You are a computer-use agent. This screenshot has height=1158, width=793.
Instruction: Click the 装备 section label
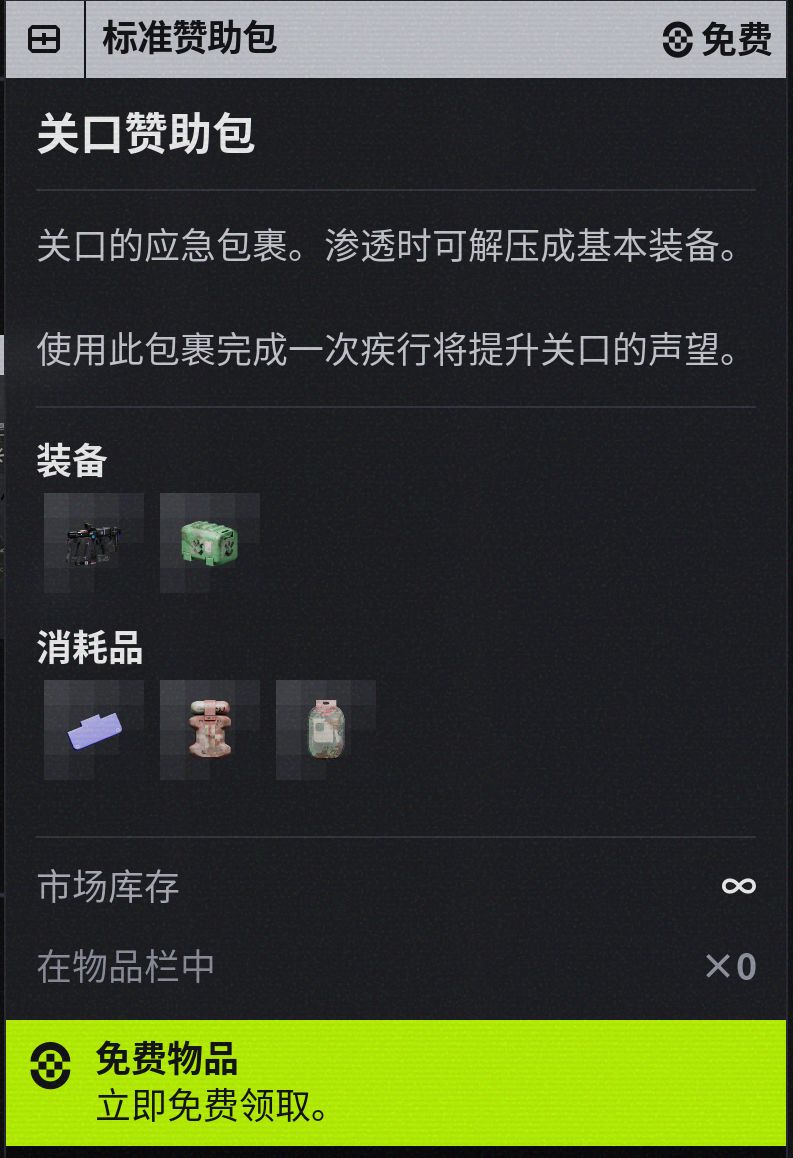[x=68, y=461]
